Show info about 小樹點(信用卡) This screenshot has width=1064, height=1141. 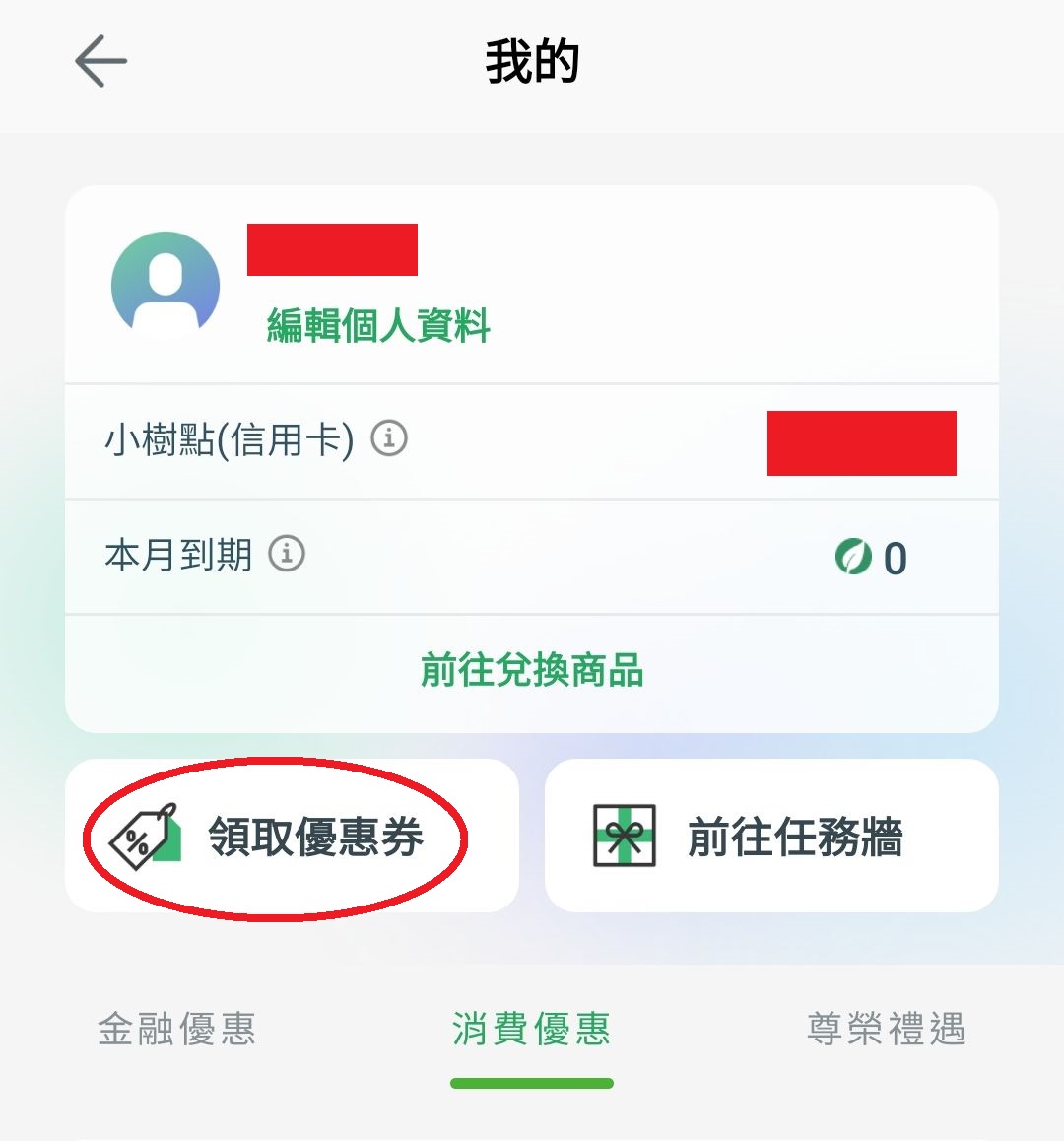pos(389,438)
